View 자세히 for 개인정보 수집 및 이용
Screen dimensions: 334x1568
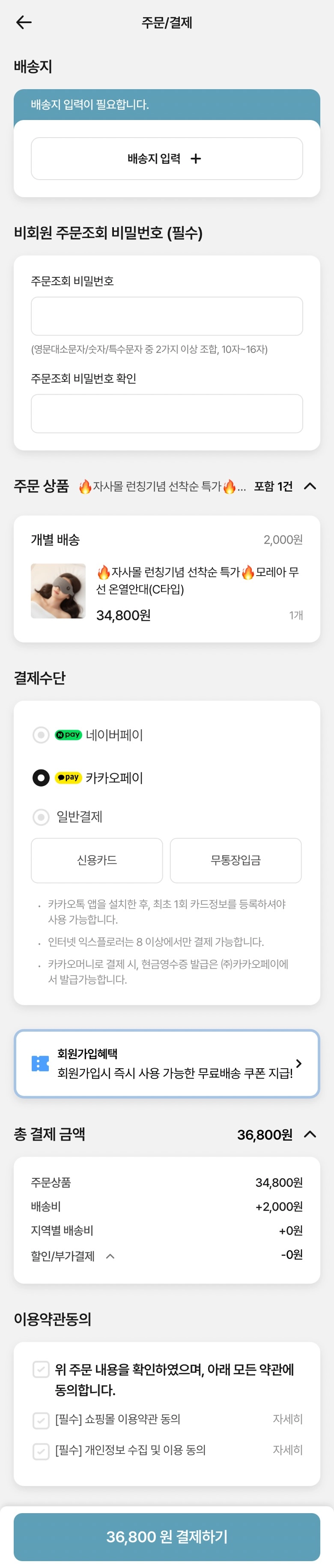(287, 1450)
